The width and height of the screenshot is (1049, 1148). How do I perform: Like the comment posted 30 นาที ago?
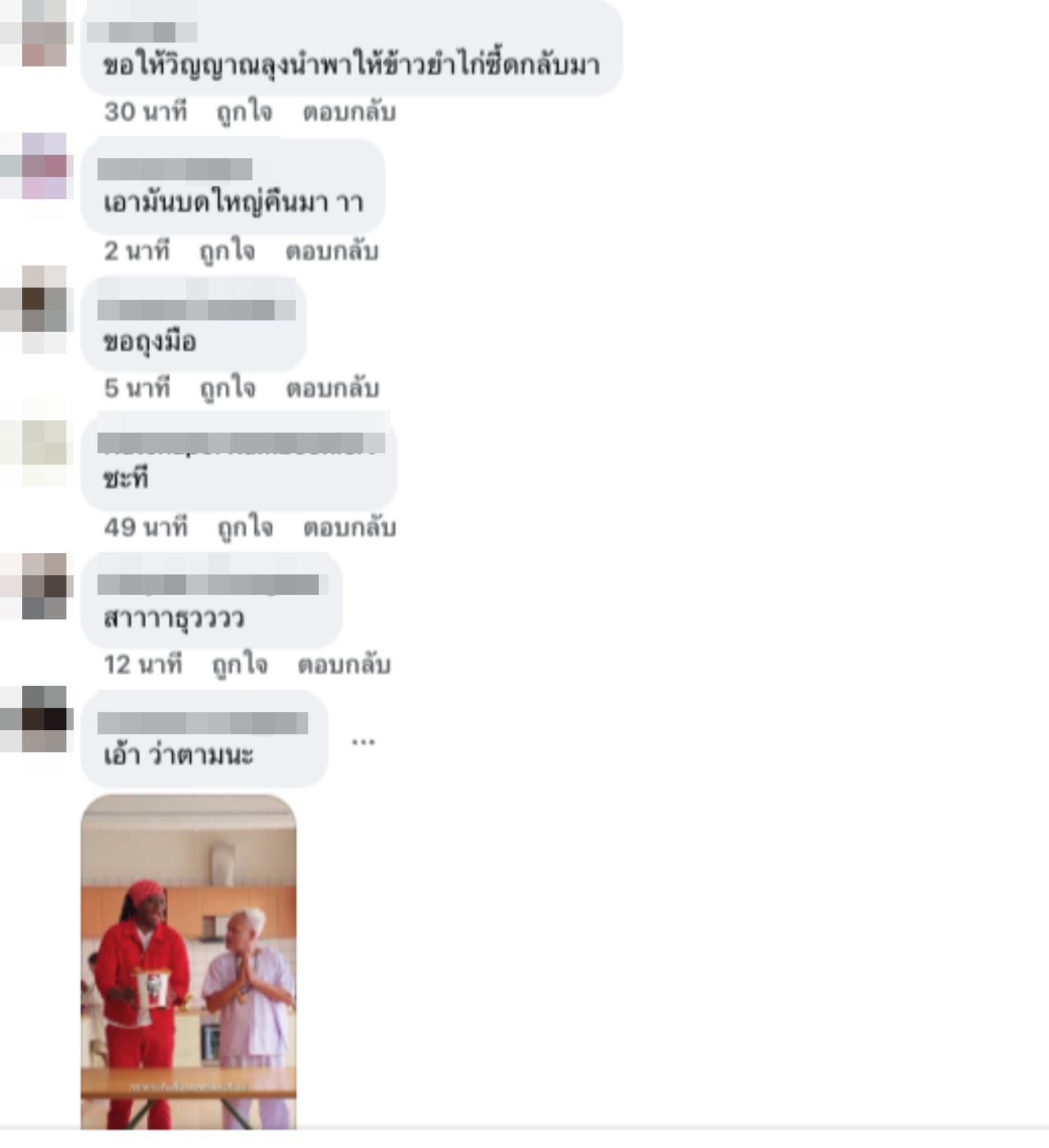[x=244, y=111]
